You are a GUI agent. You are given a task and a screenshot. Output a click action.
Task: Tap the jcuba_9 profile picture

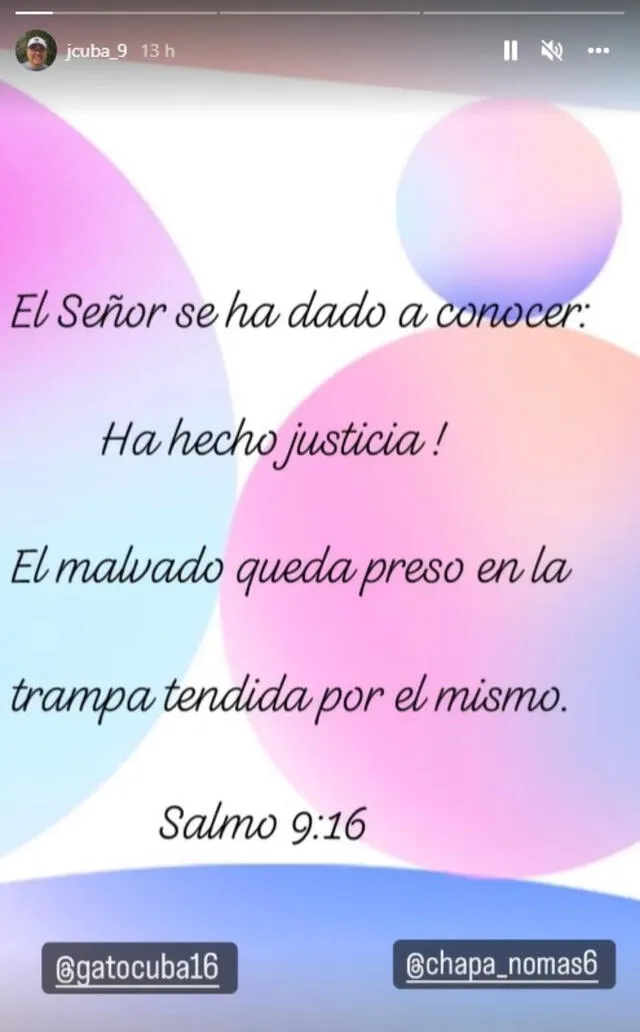point(36,51)
